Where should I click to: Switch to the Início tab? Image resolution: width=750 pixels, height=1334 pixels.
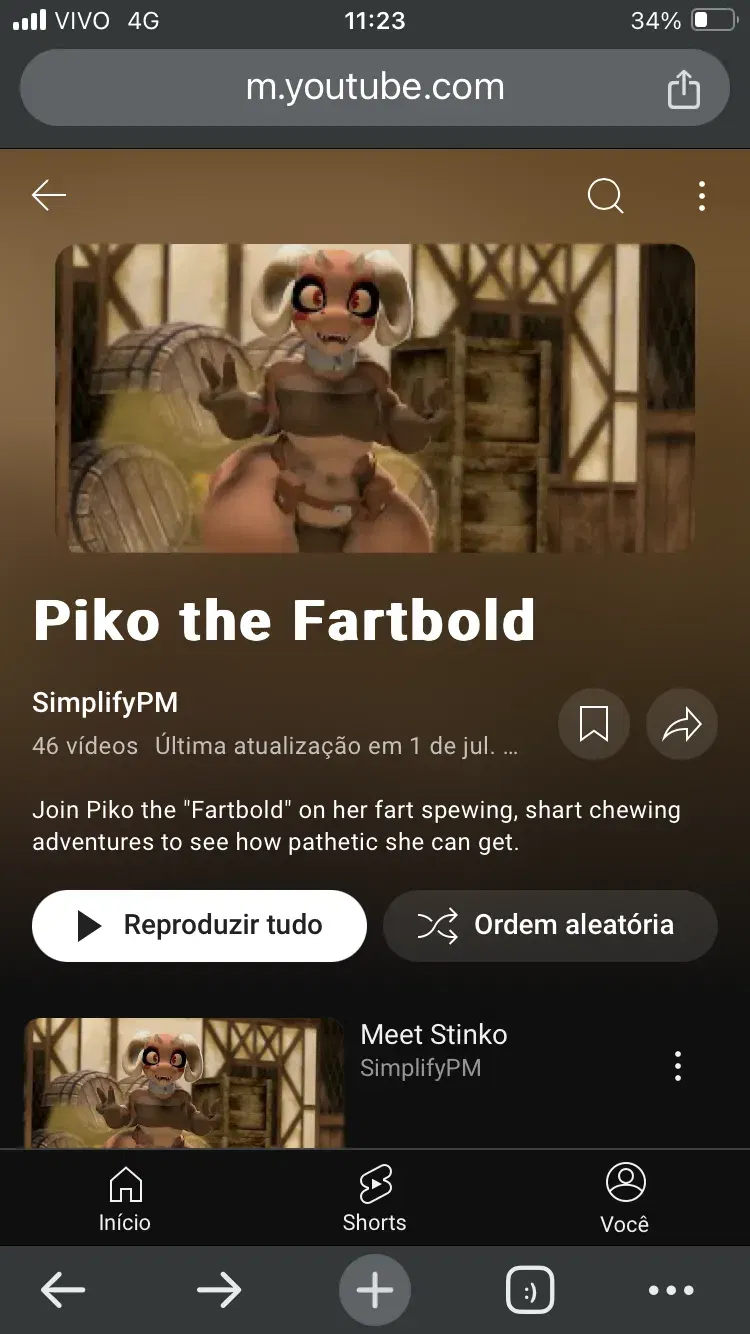point(125,1198)
